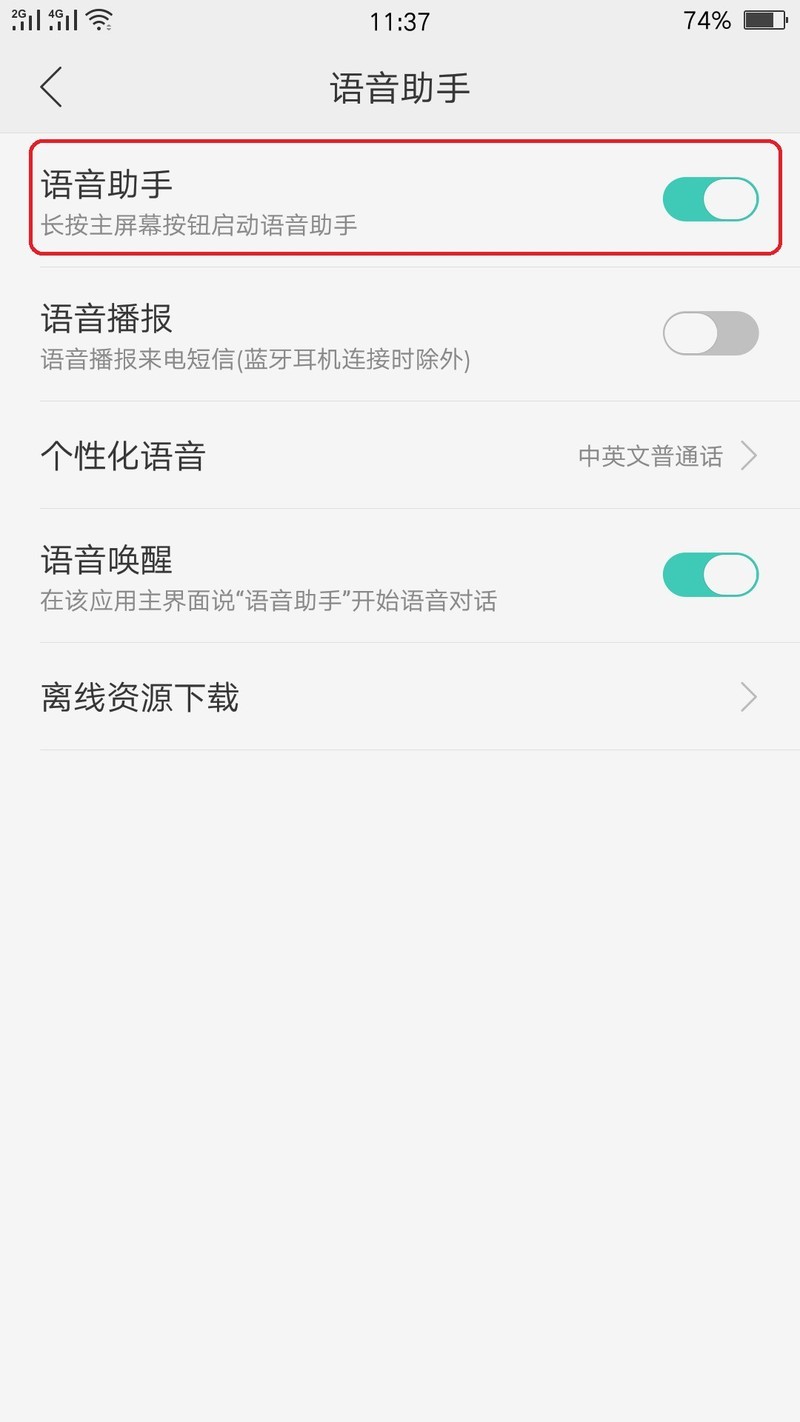Expand 个性化语音 via its chevron
The image size is (800, 1422).
point(749,456)
